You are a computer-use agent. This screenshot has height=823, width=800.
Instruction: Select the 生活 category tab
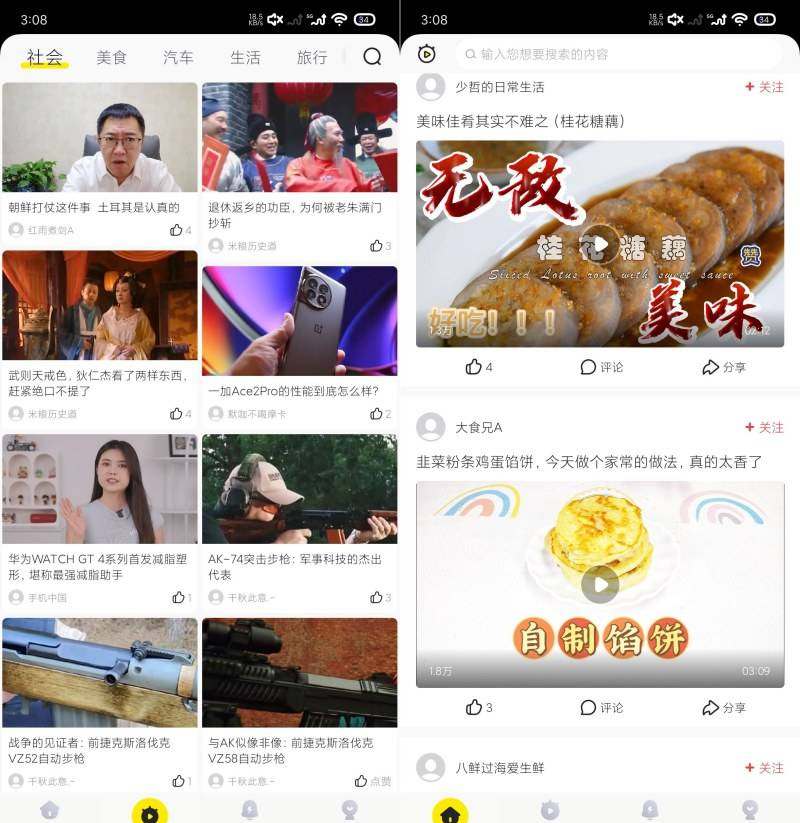(x=245, y=57)
